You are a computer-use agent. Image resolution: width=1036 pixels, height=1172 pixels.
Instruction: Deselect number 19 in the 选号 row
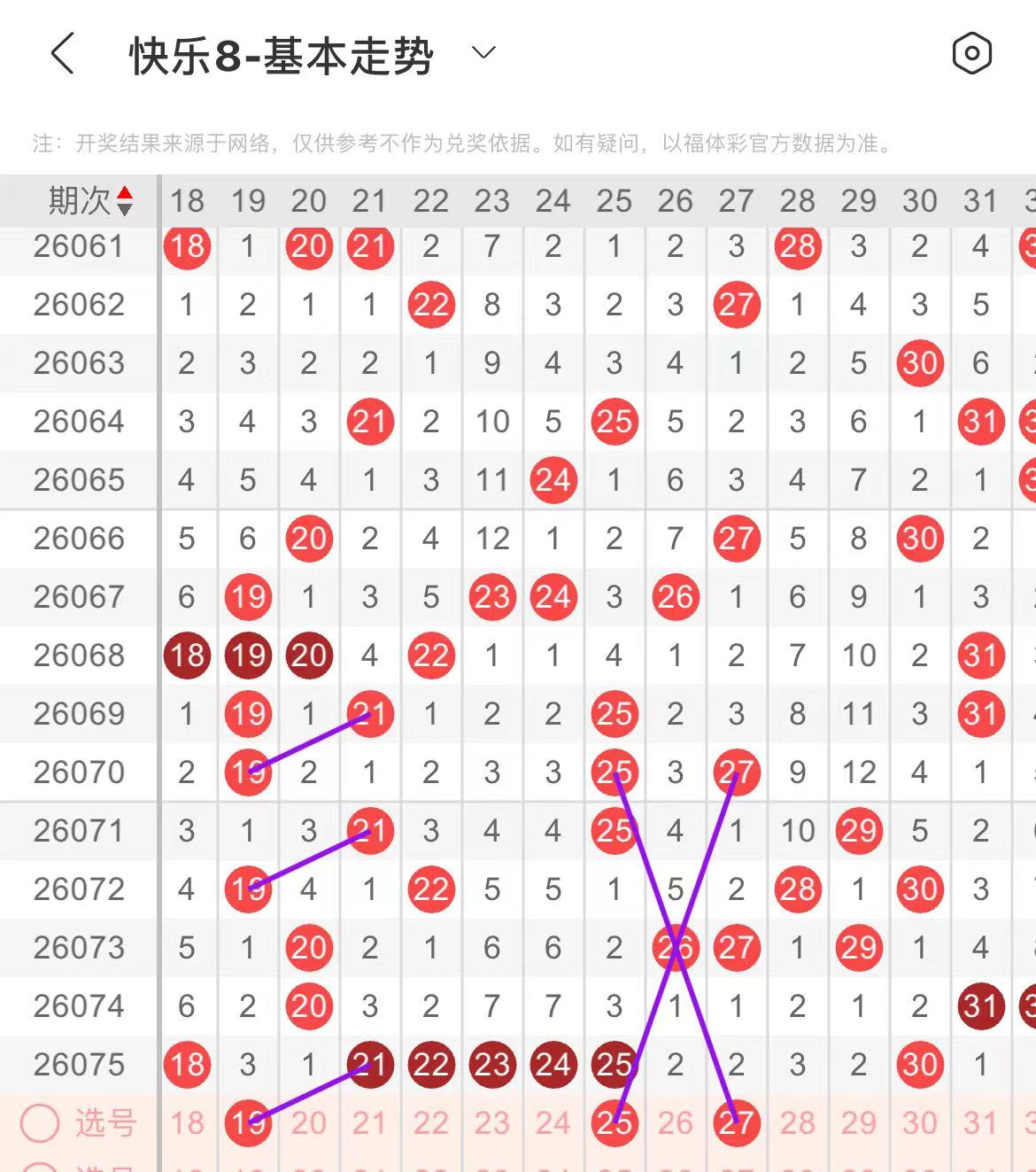248,1123
